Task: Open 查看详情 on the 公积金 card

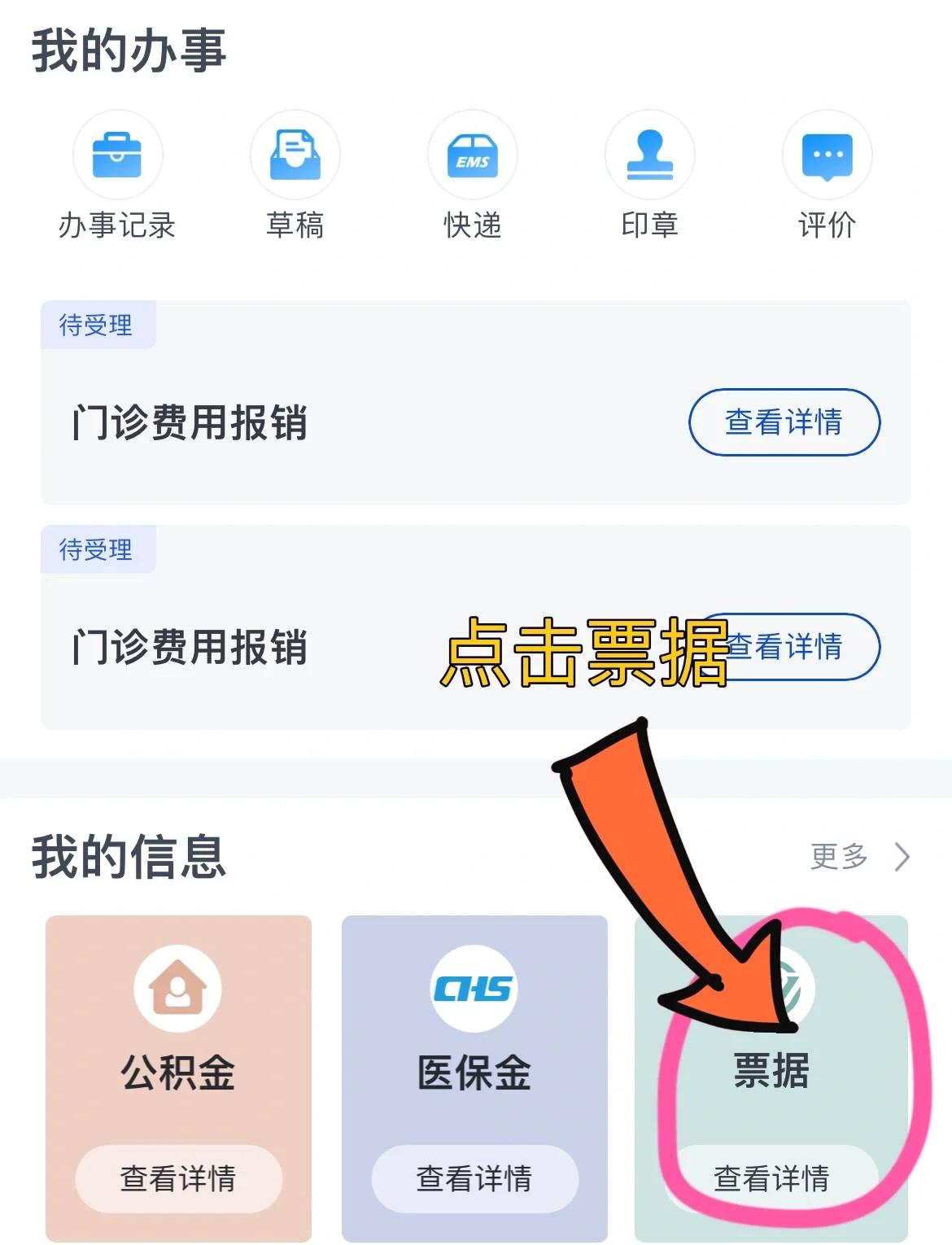Action: tap(178, 1177)
